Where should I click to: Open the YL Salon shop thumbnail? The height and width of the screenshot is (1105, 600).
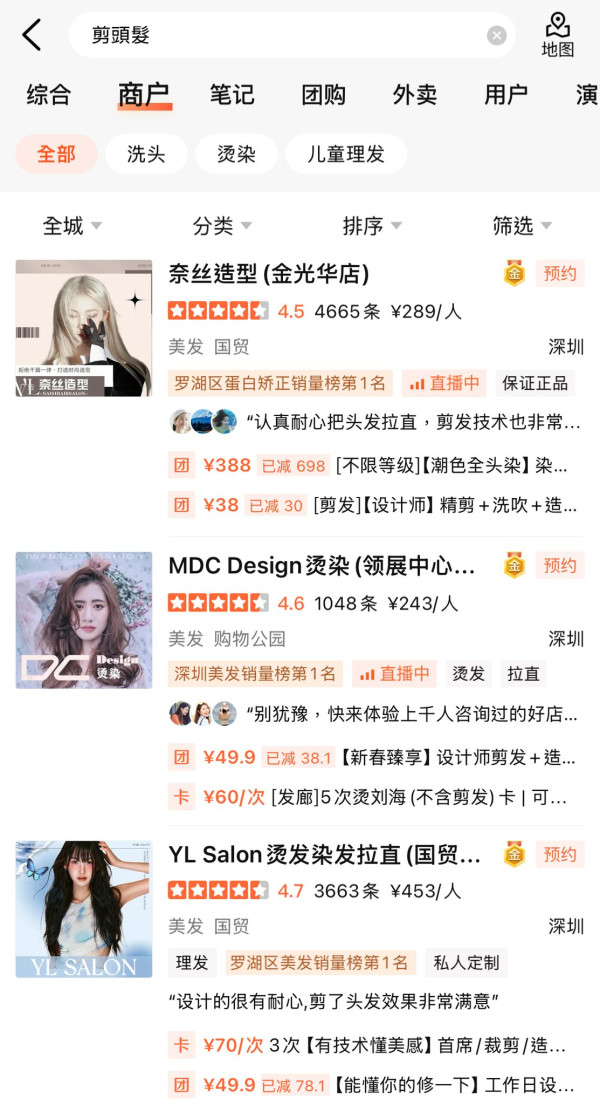84,908
